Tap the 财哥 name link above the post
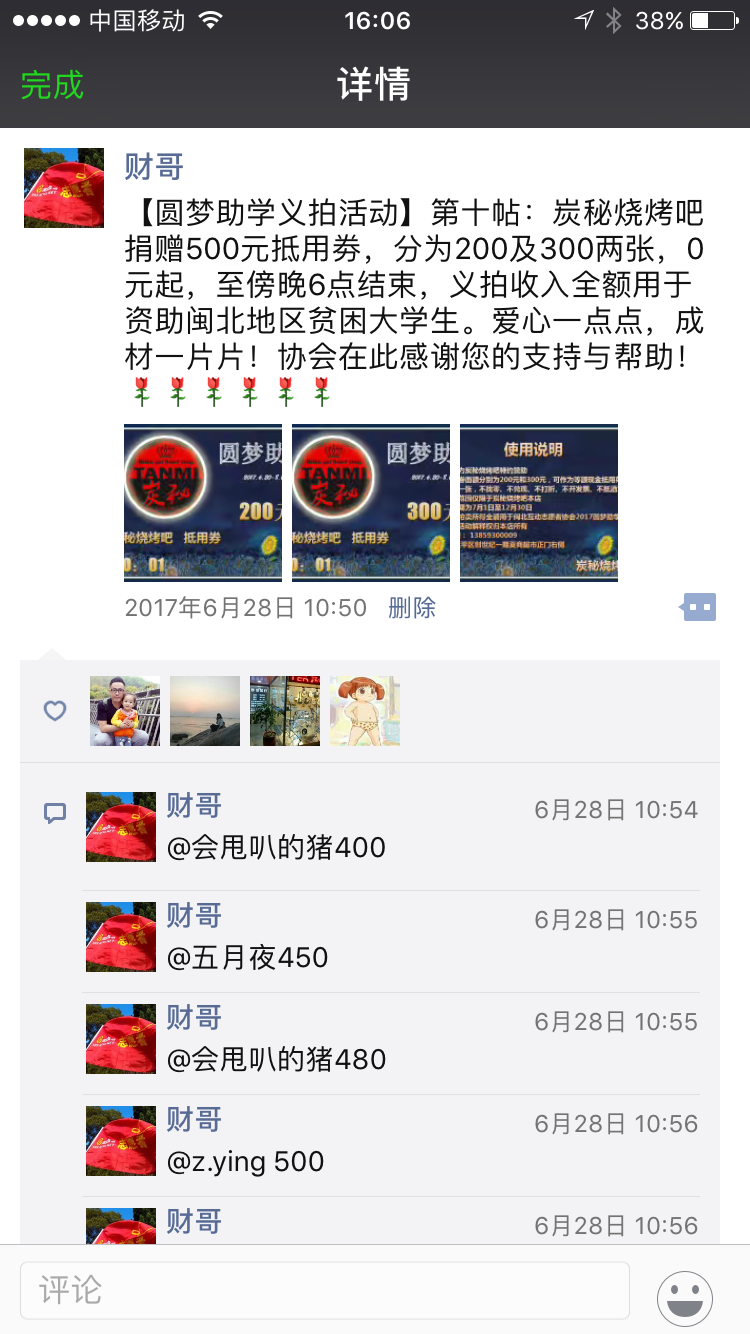 coord(154,166)
